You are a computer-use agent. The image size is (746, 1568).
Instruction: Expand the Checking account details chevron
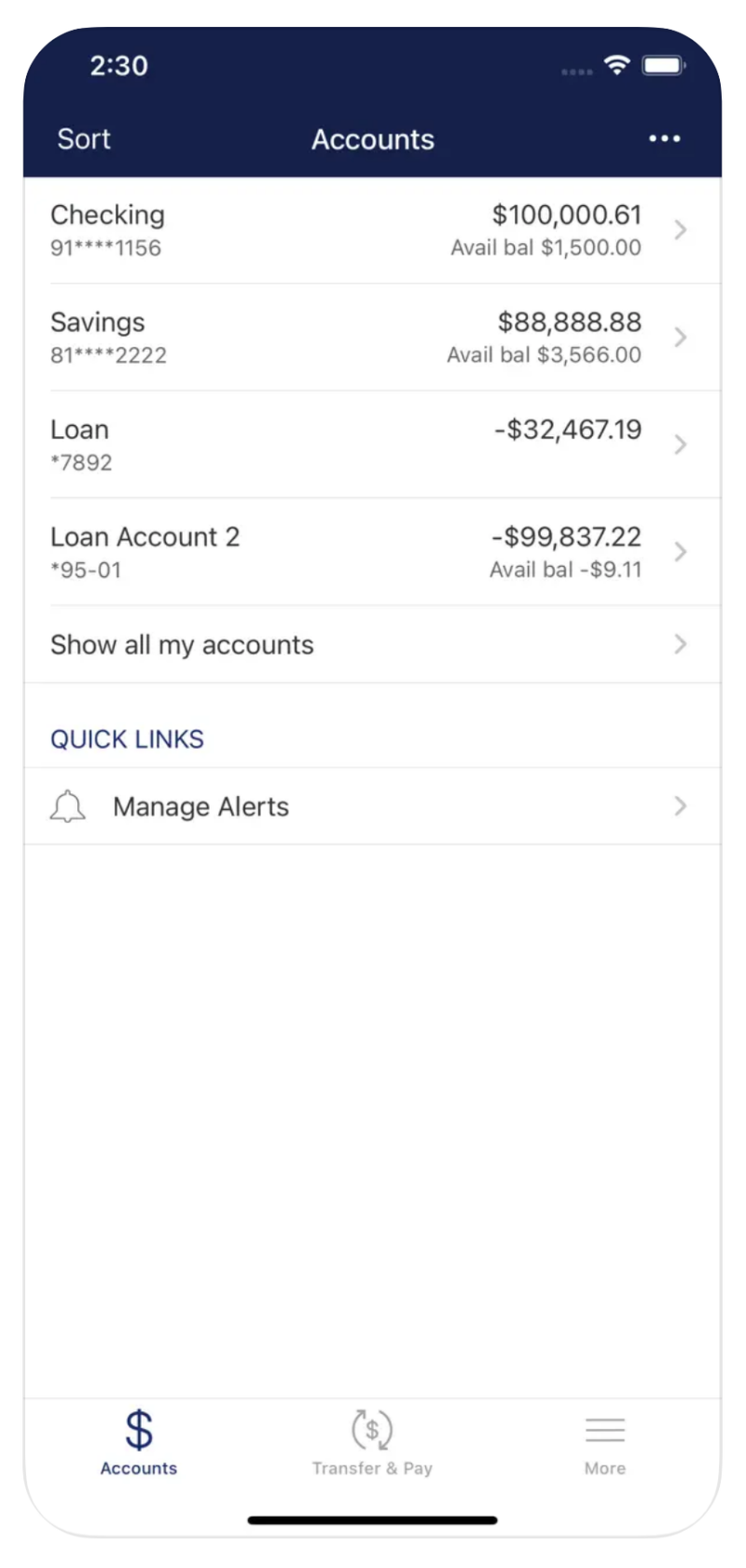point(680,230)
